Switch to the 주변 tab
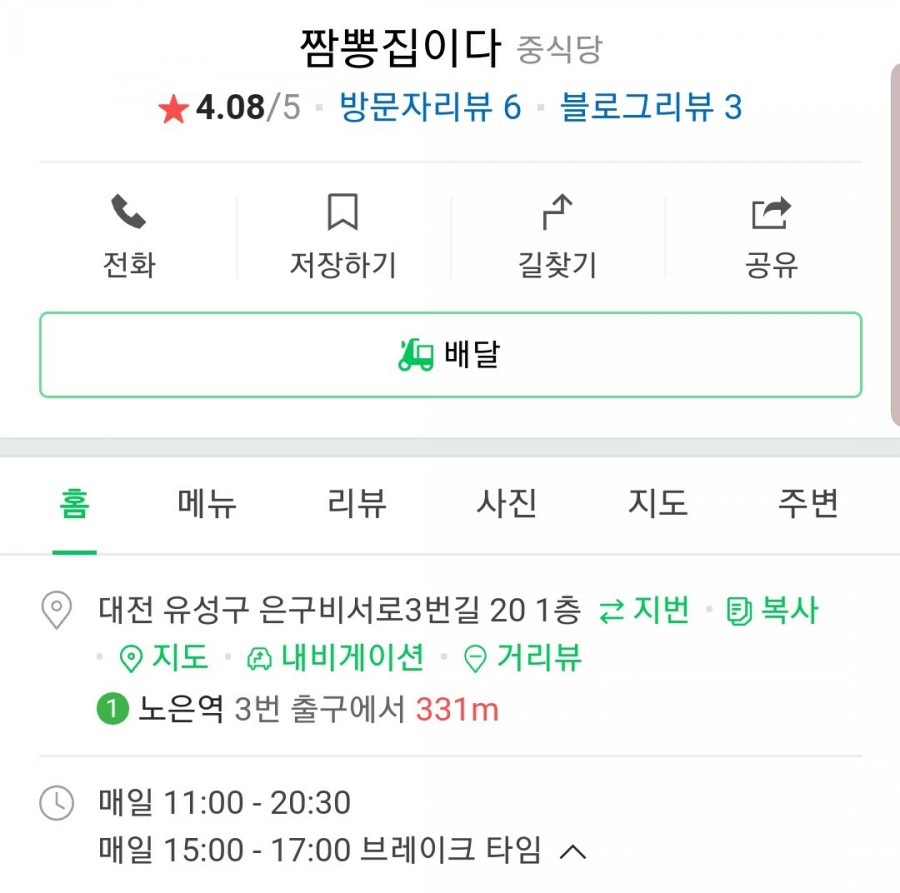 tap(808, 503)
